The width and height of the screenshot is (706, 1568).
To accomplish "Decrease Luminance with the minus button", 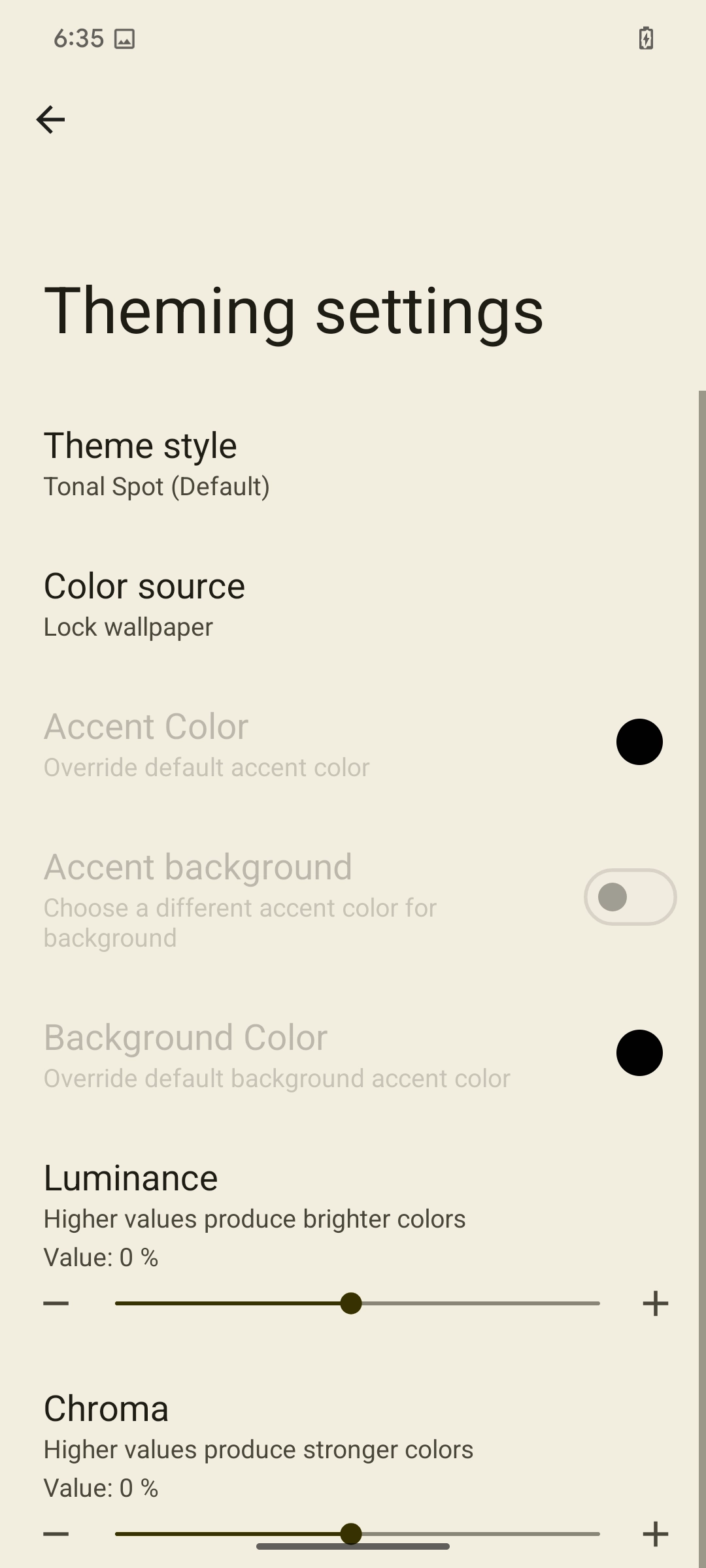I will point(56,1303).
